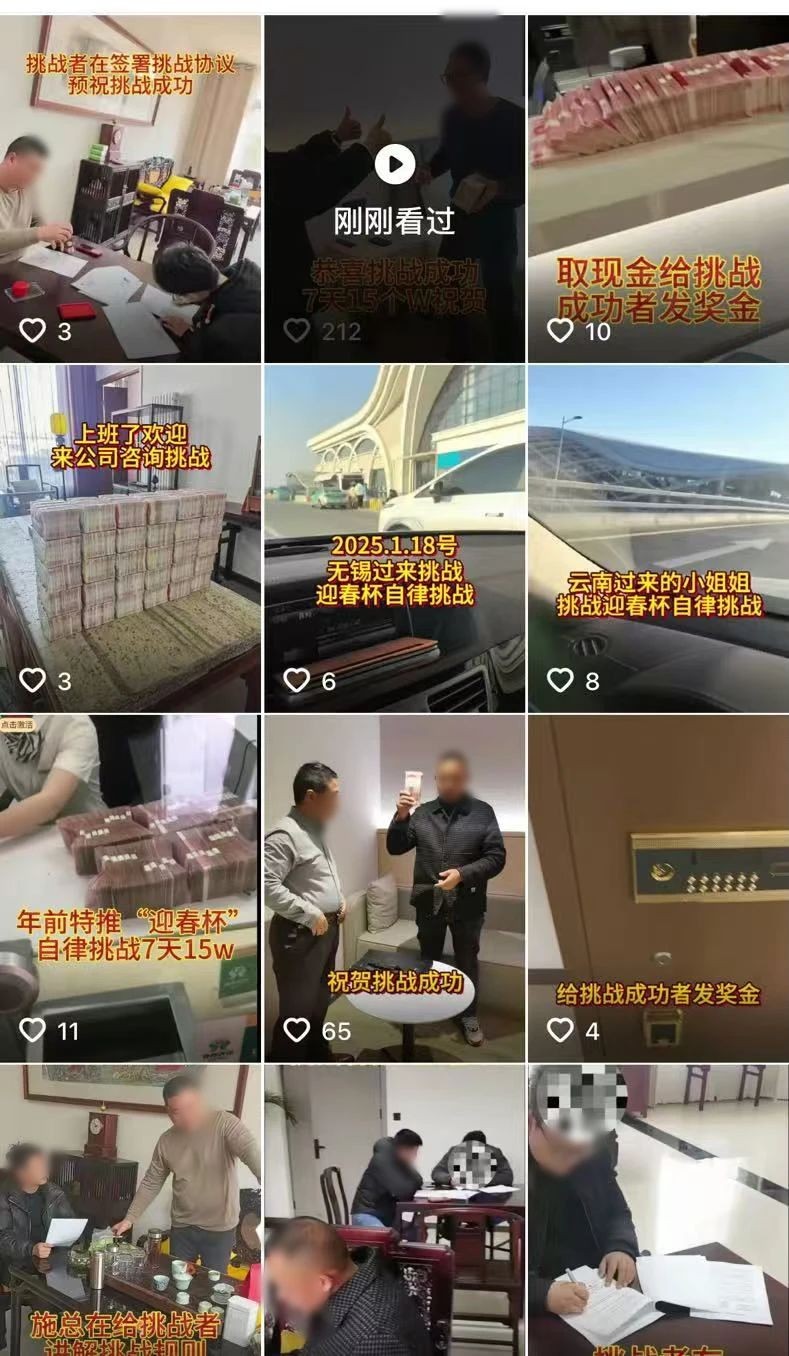Open video 上班了欢迎来公司咨询挑战

(130, 538)
